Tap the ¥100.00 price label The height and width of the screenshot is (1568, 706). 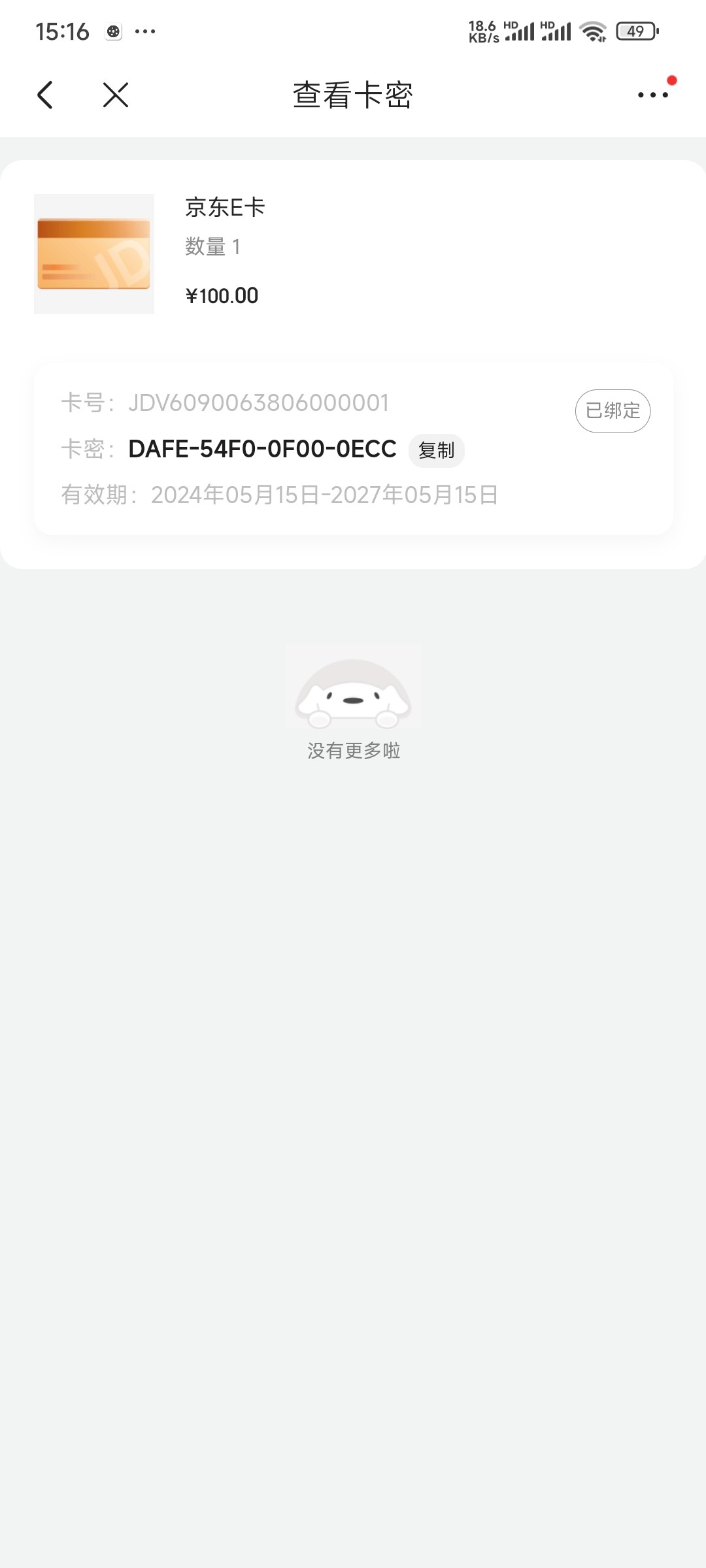point(221,295)
